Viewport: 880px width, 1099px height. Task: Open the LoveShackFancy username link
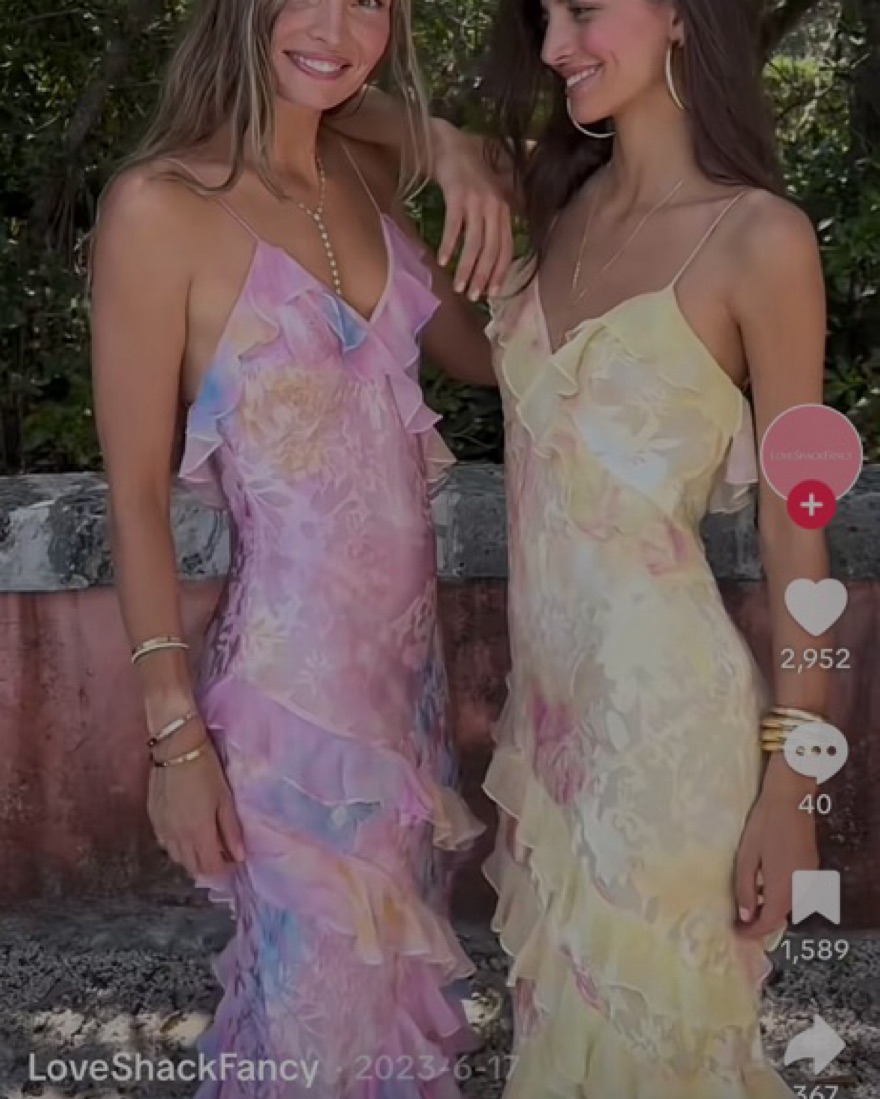click(x=173, y=1069)
